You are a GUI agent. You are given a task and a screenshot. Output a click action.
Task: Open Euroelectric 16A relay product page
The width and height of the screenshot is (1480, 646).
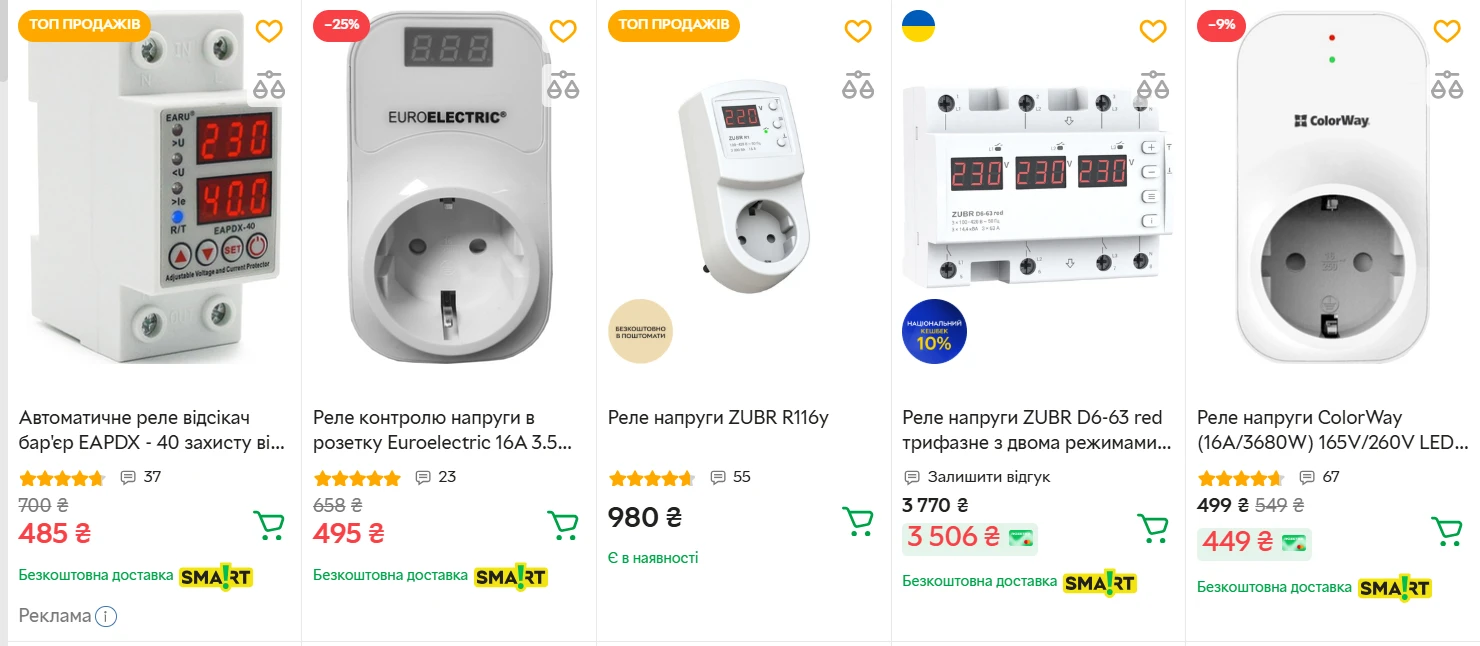pyautogui.click(x=442, y=429)
